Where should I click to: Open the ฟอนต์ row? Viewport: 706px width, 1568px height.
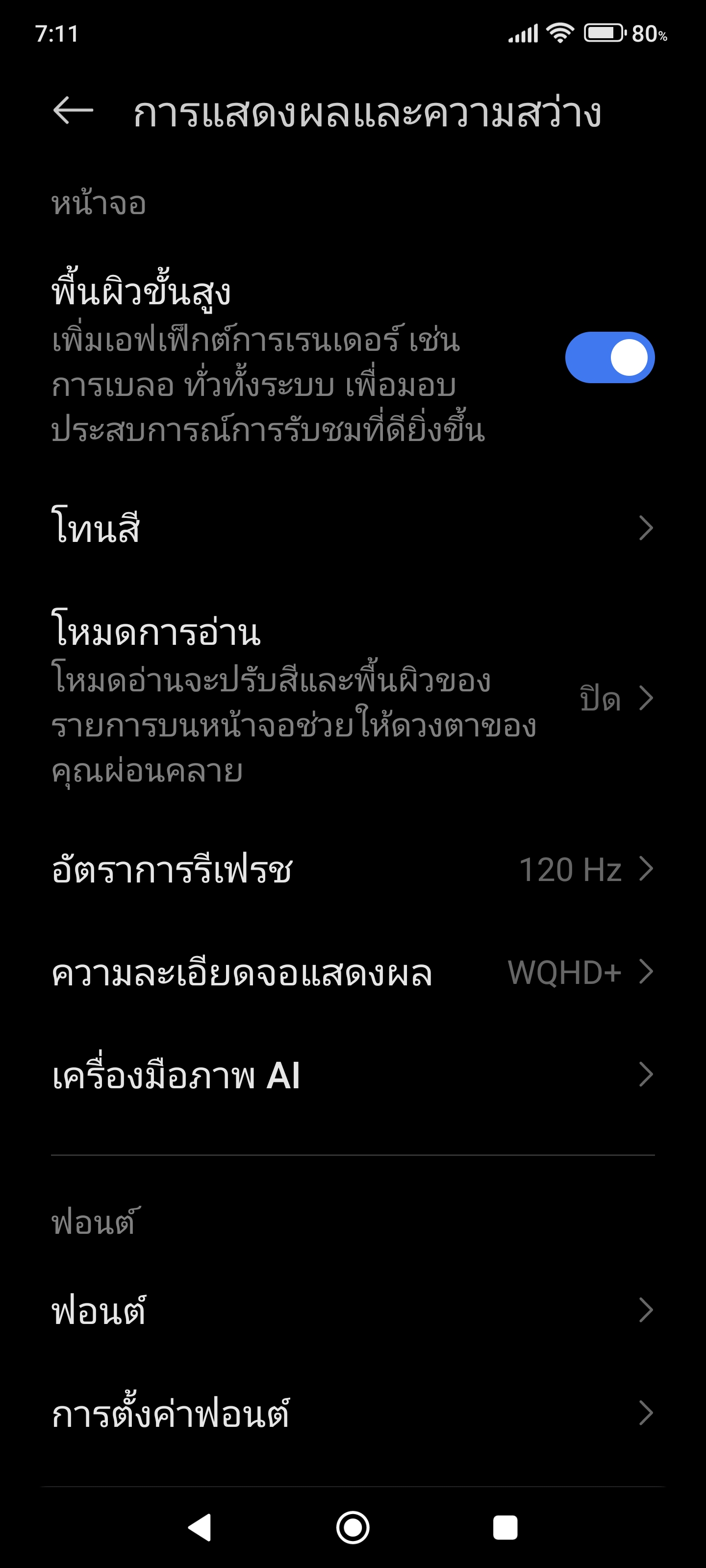pyautogui.click(x=353, y=1310)
